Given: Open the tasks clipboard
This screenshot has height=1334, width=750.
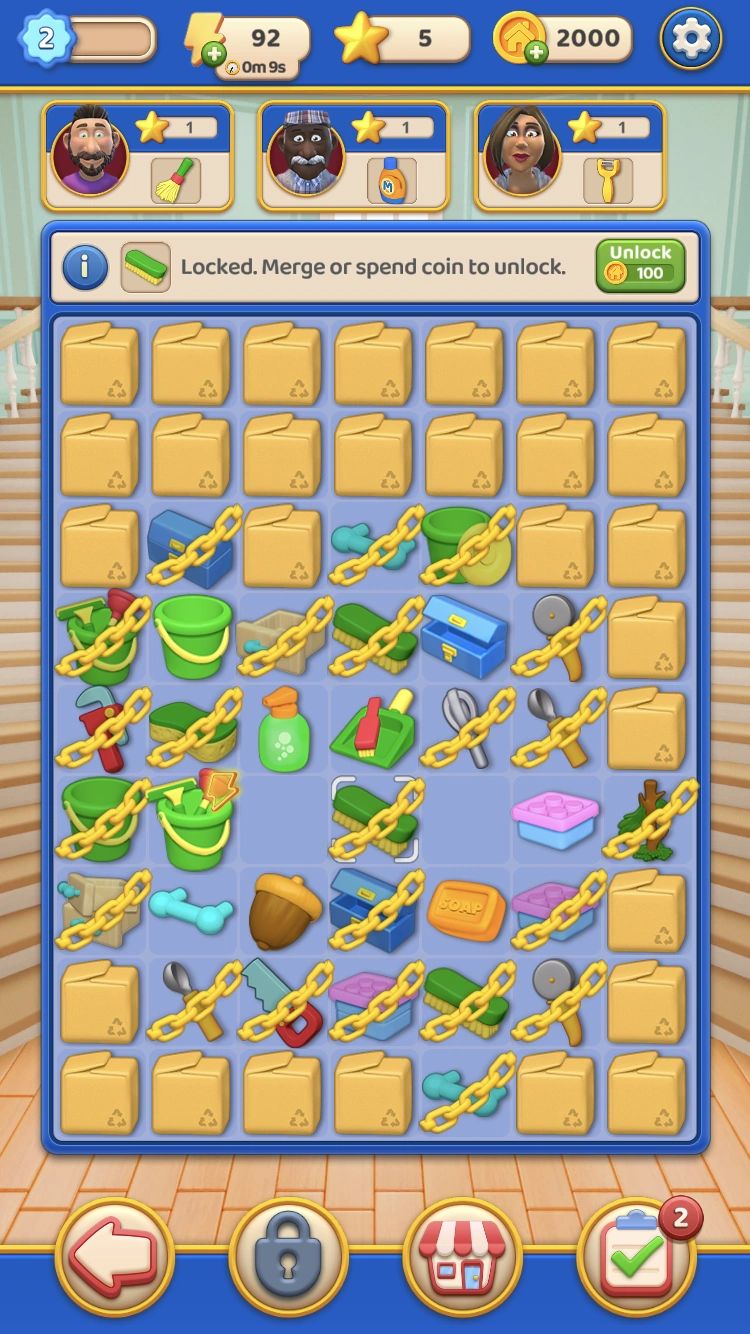Looking at the screenshot, I should pyautogui.click(x=636, y=1256).
